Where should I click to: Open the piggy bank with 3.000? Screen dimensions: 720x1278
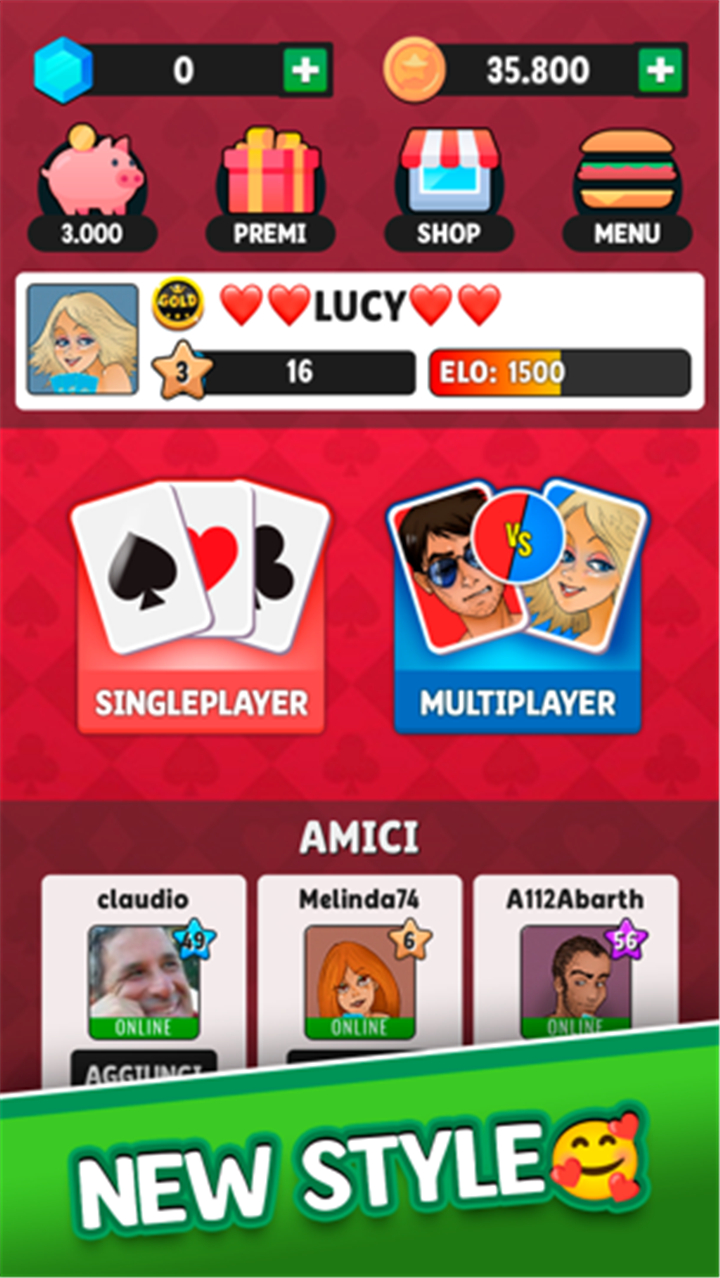click(92, 187)
